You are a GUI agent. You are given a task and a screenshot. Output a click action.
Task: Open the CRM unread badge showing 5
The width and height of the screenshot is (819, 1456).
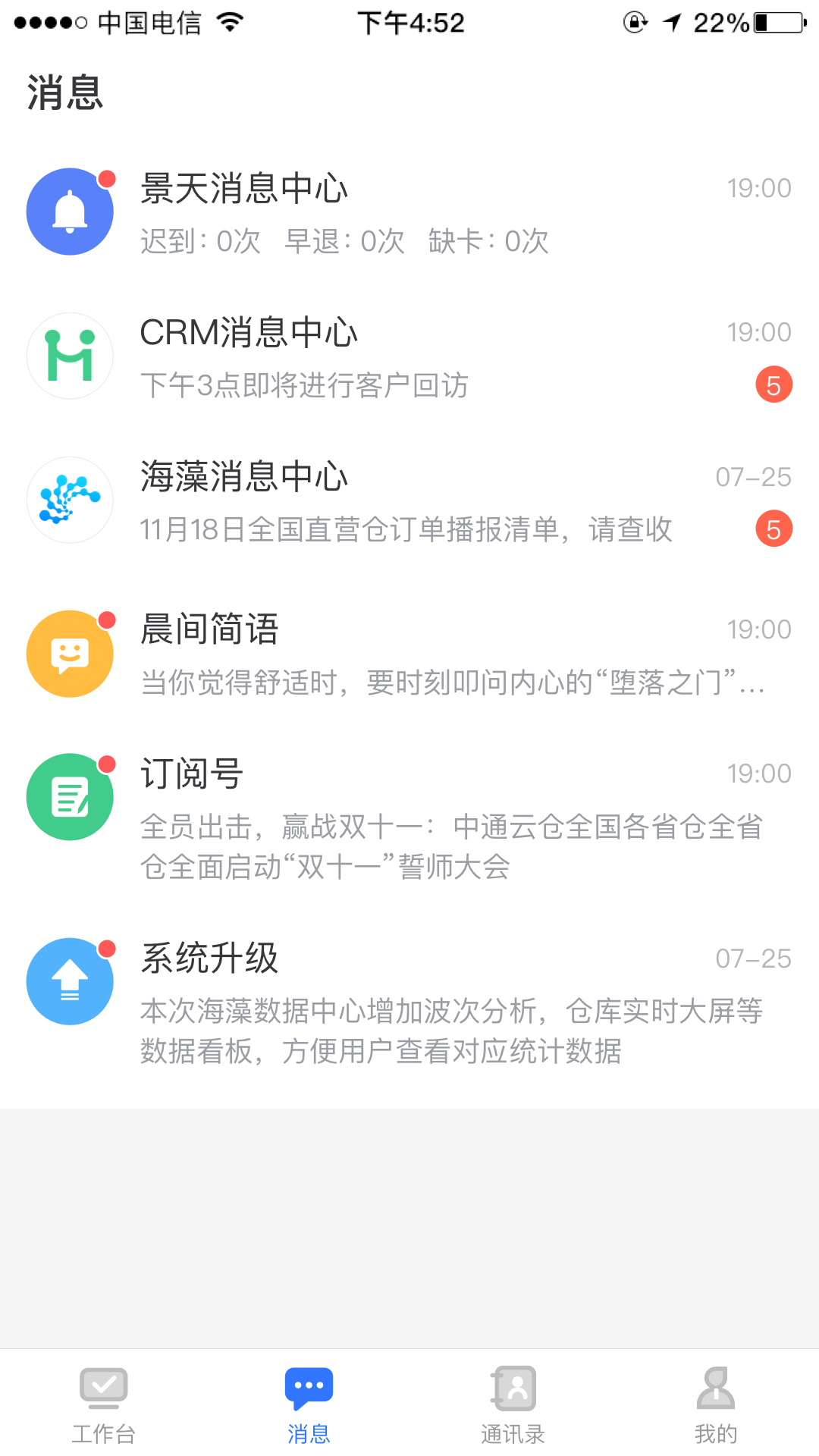click(773, 385)
